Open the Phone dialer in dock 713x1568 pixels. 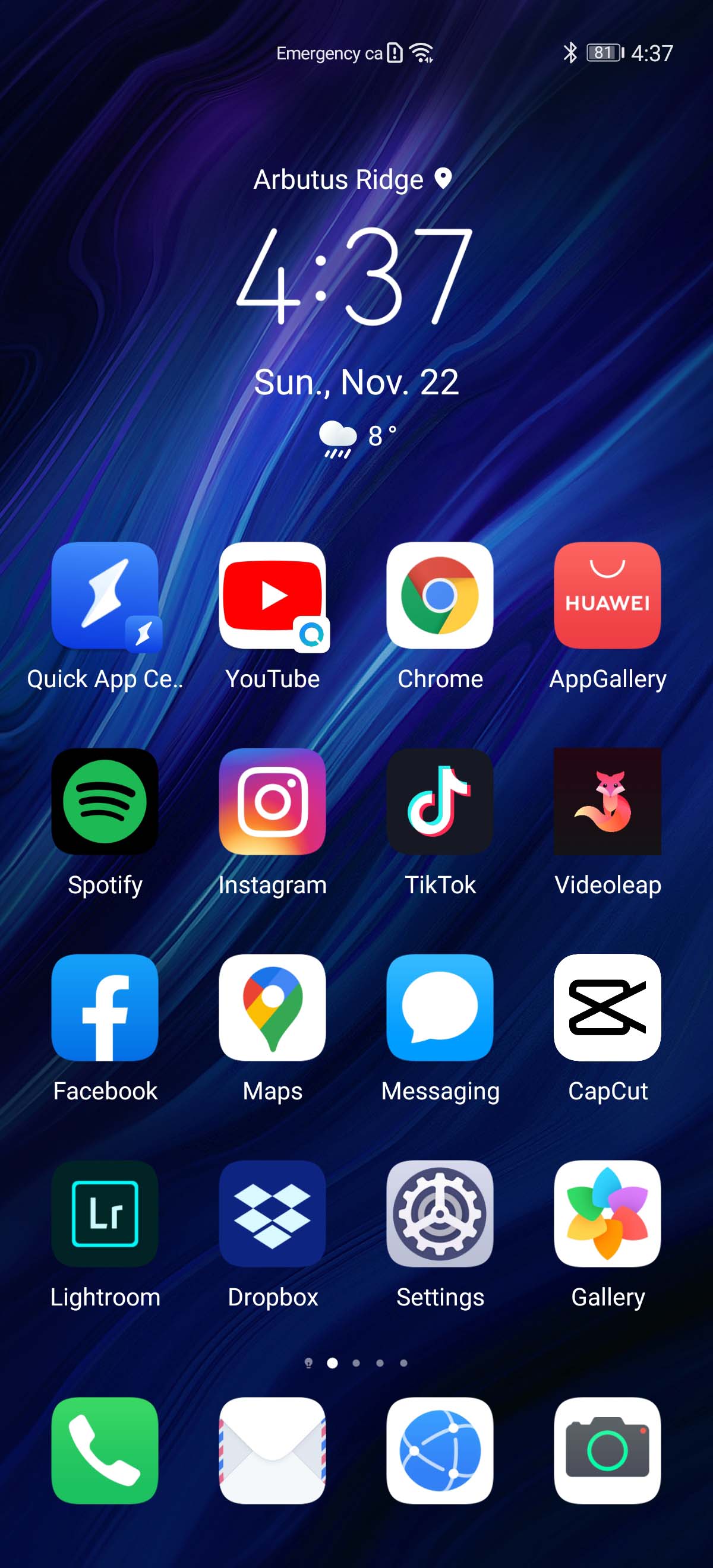point(105,1450)
